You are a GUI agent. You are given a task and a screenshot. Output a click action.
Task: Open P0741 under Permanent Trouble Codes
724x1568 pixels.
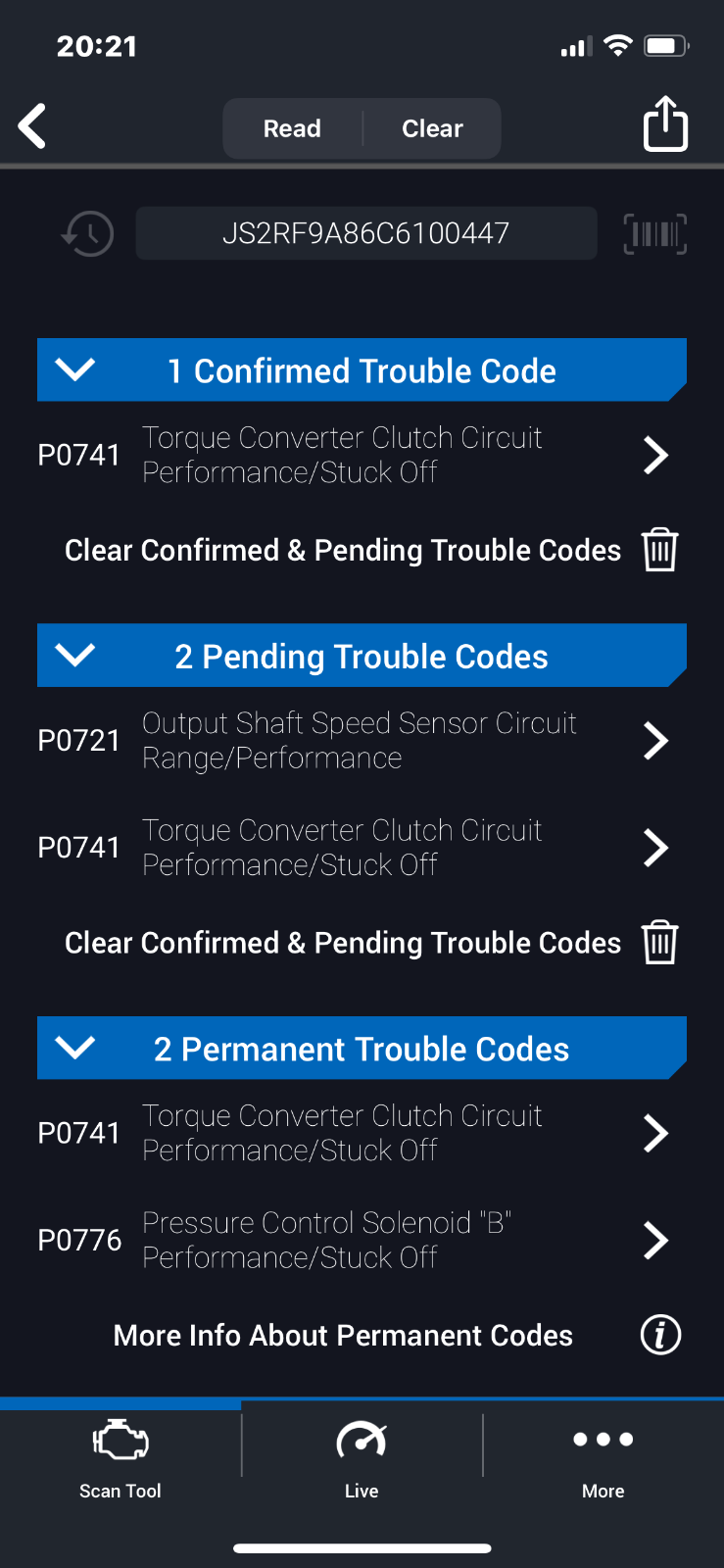click(x=362, y=1133)
